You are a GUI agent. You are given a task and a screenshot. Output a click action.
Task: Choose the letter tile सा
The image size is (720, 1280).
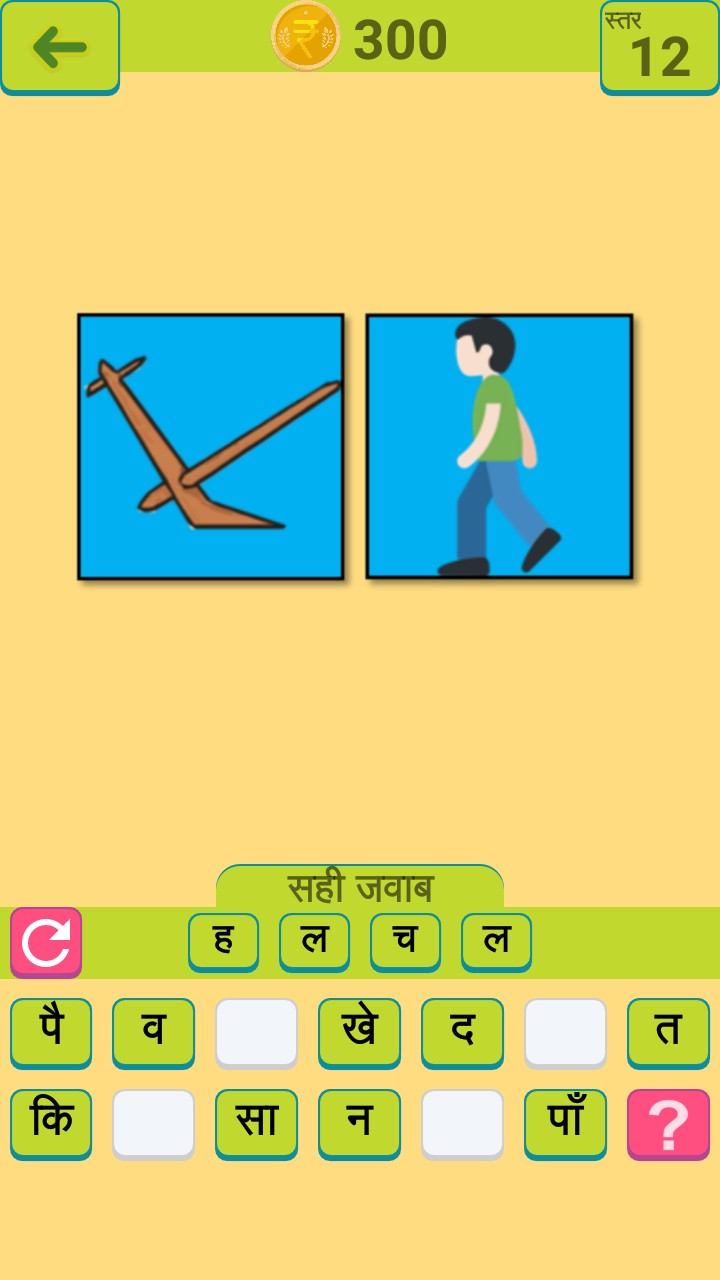pos(256,1123)
